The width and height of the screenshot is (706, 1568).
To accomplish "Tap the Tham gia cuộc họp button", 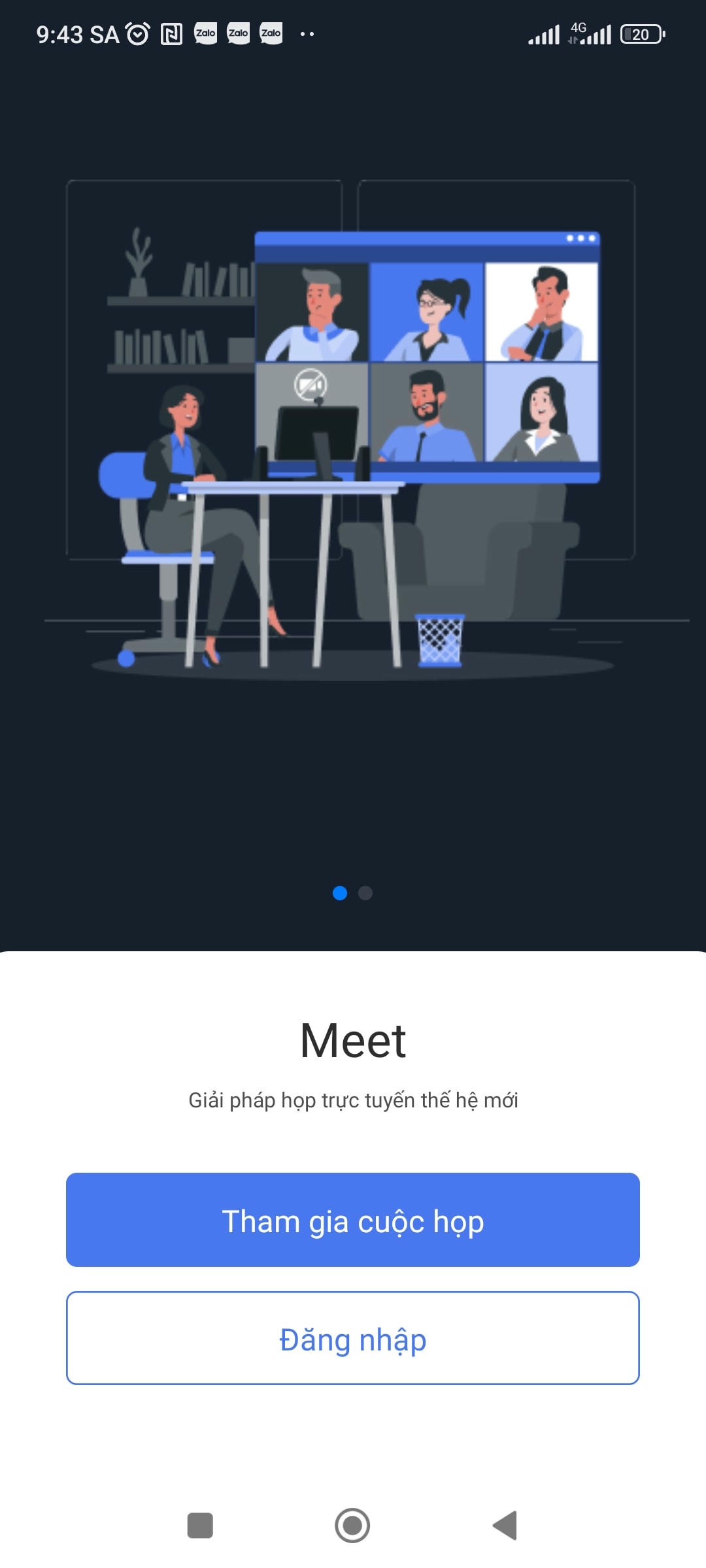I will (x=353, y=1219).
